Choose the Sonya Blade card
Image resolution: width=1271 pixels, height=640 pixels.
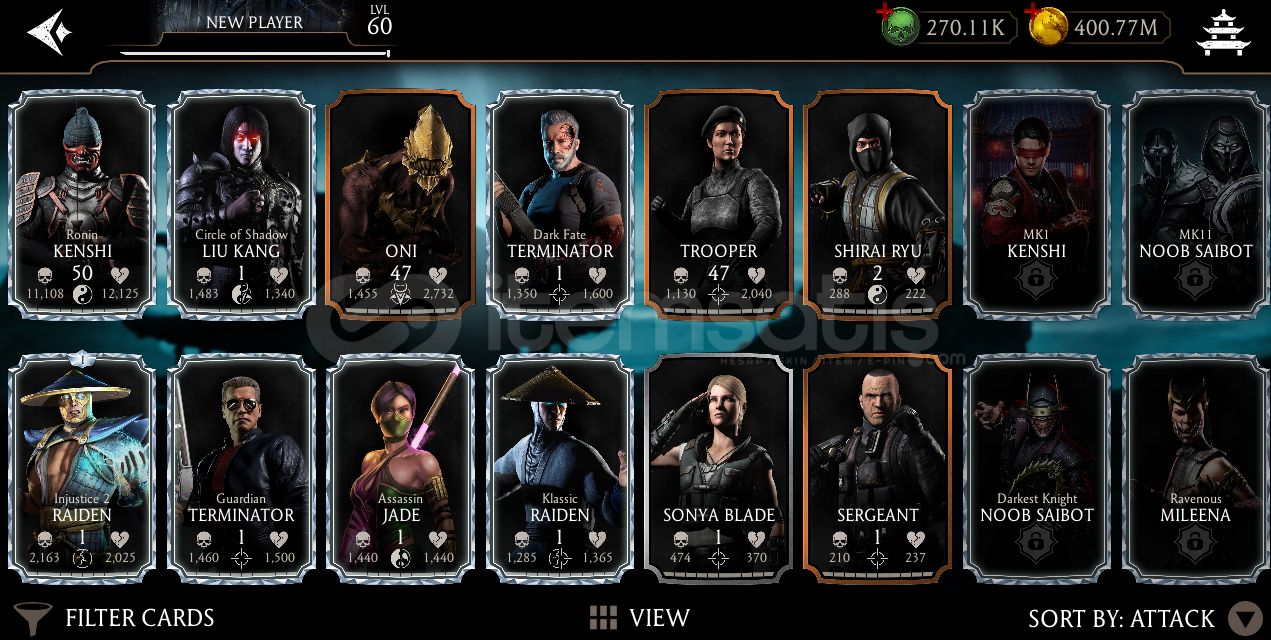(719, 468)
